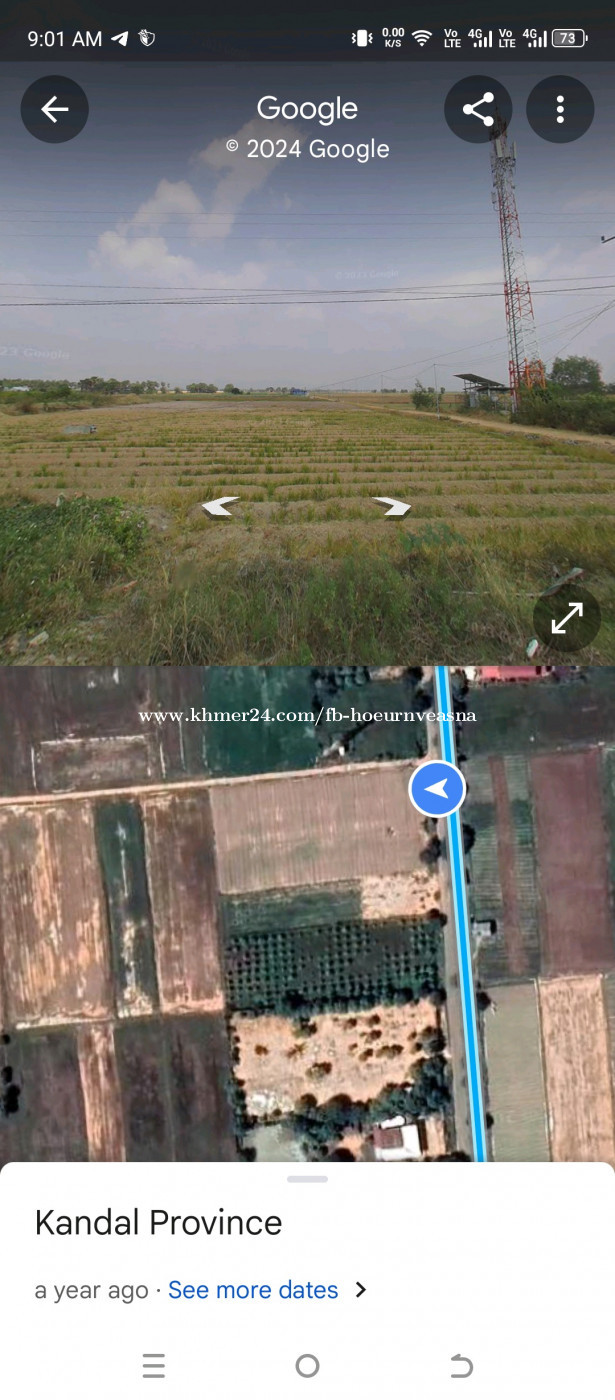Move Street View toward the right arrow
Viewport: 615px width, 1400px height.
click(391, 507)
